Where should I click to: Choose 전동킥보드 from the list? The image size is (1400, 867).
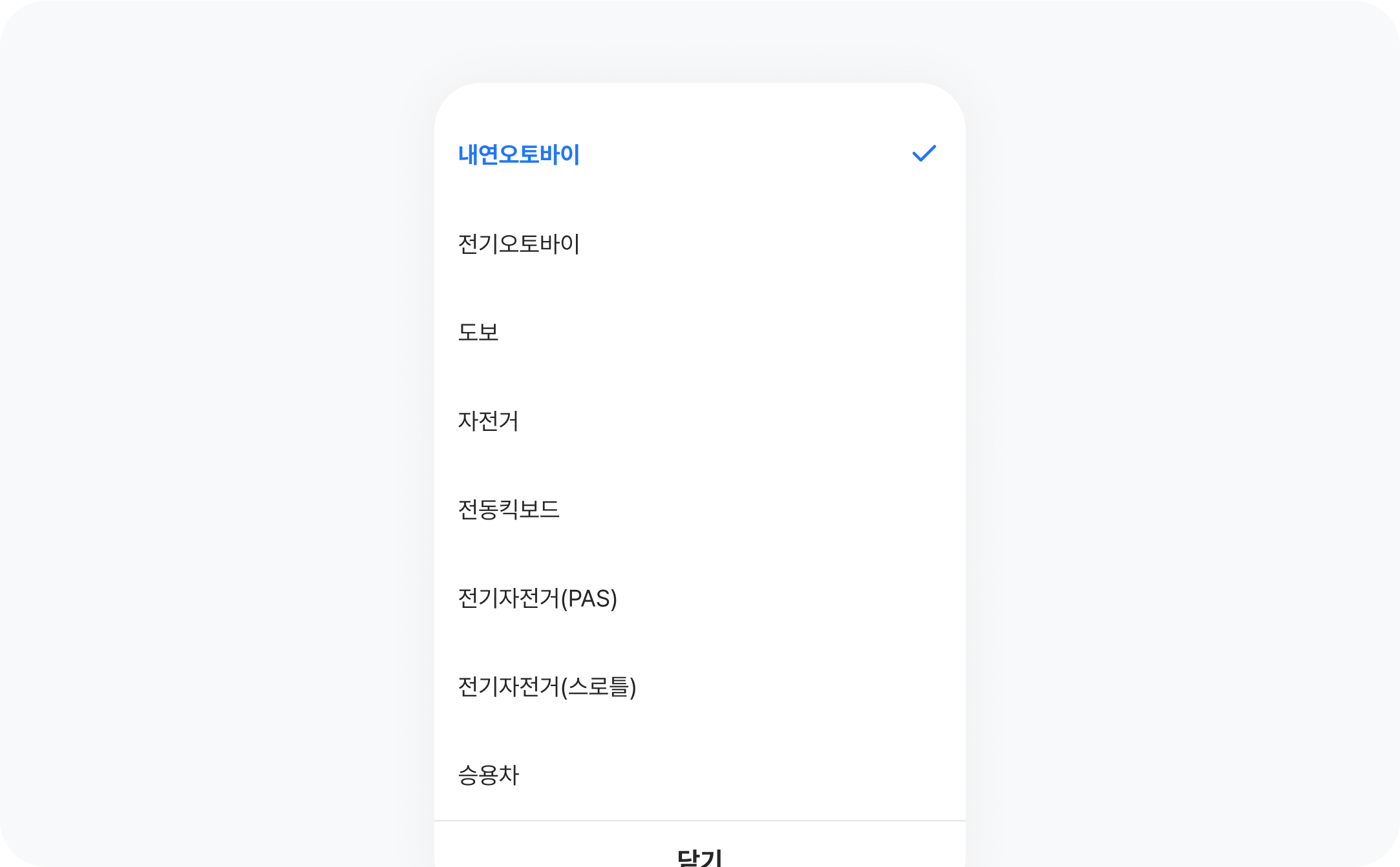click(x=509, y=510)
